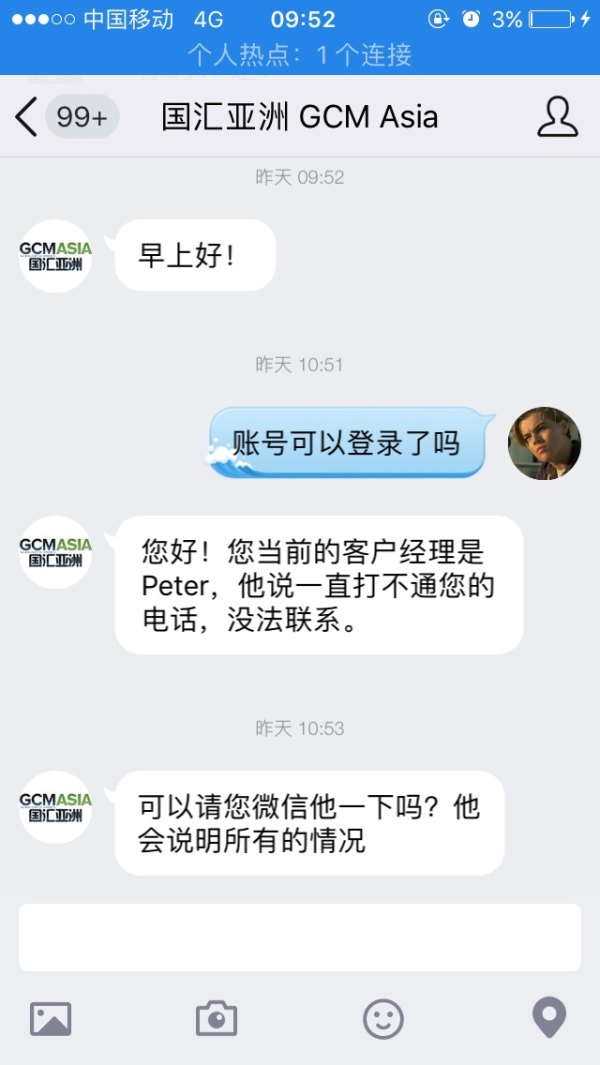Open my avatar beside the 账号可以登录了吗 message
Screen dimensions: 600x1065
pos(544,443)
